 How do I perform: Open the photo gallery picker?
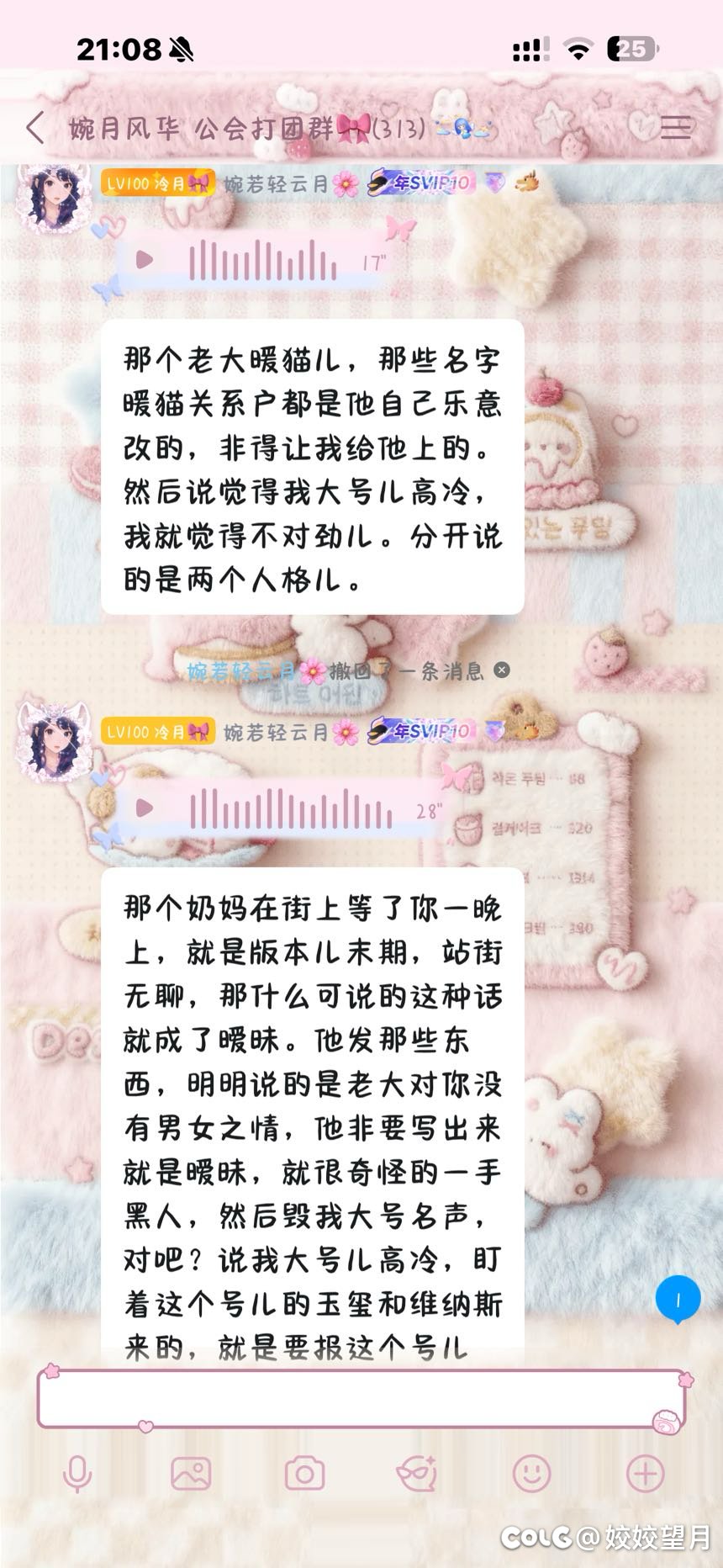click(191, 1474)
